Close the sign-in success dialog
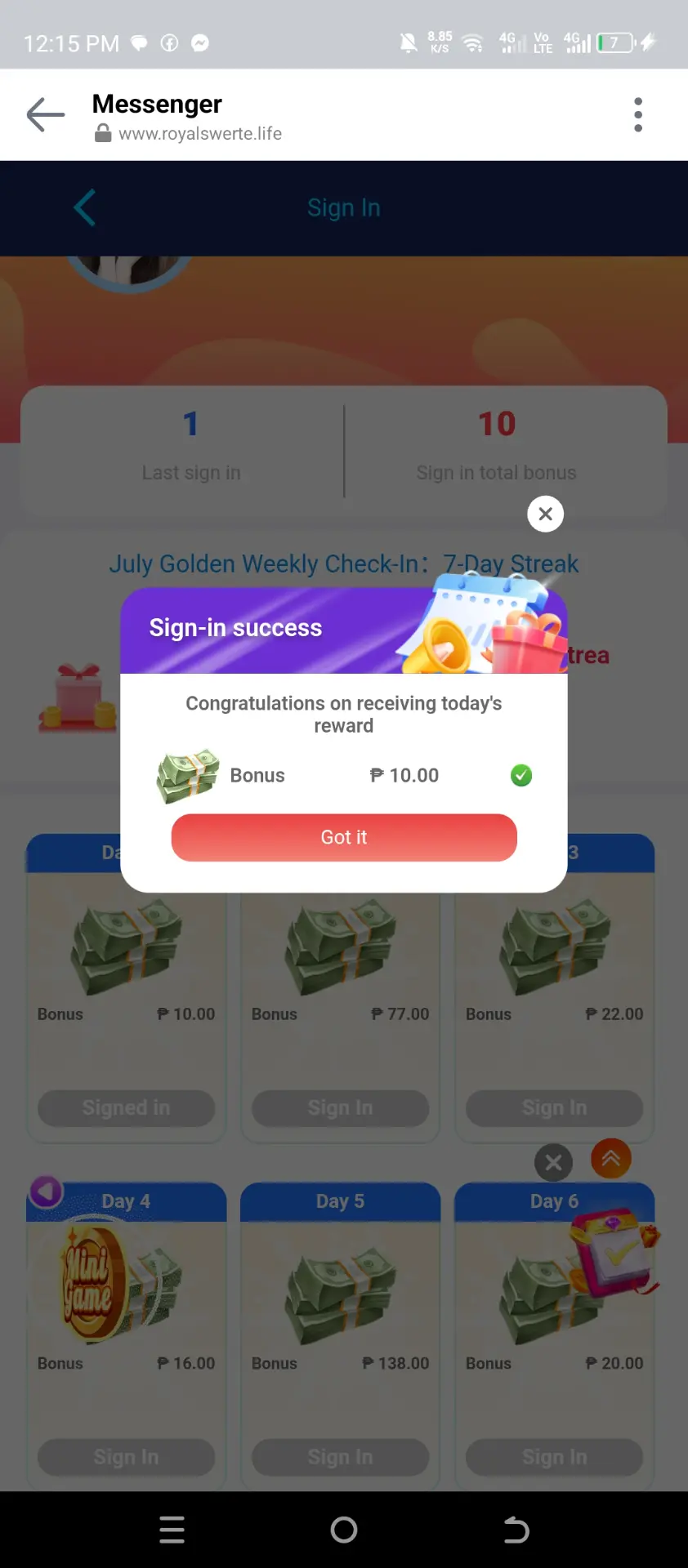 [x=546, y=514]
